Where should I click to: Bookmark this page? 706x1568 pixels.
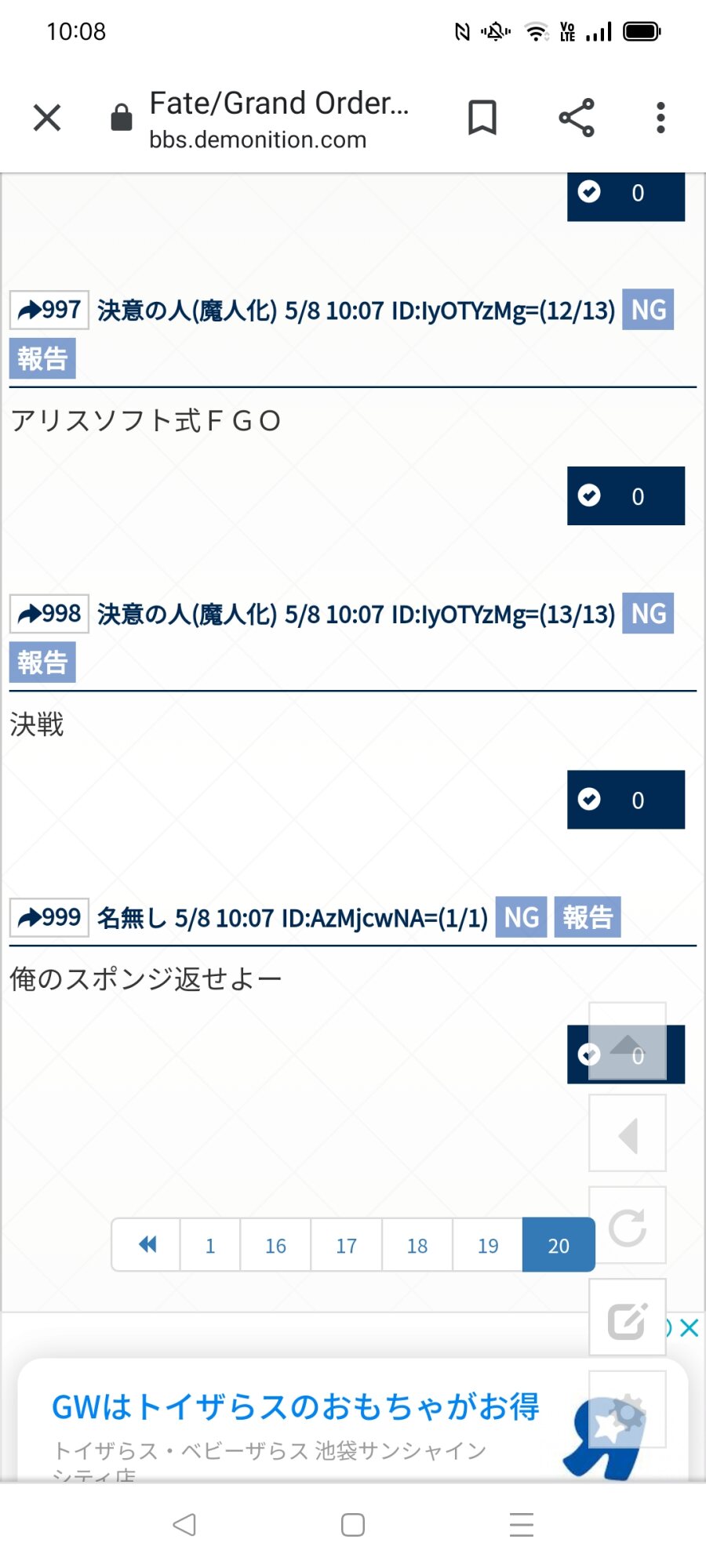482,118
